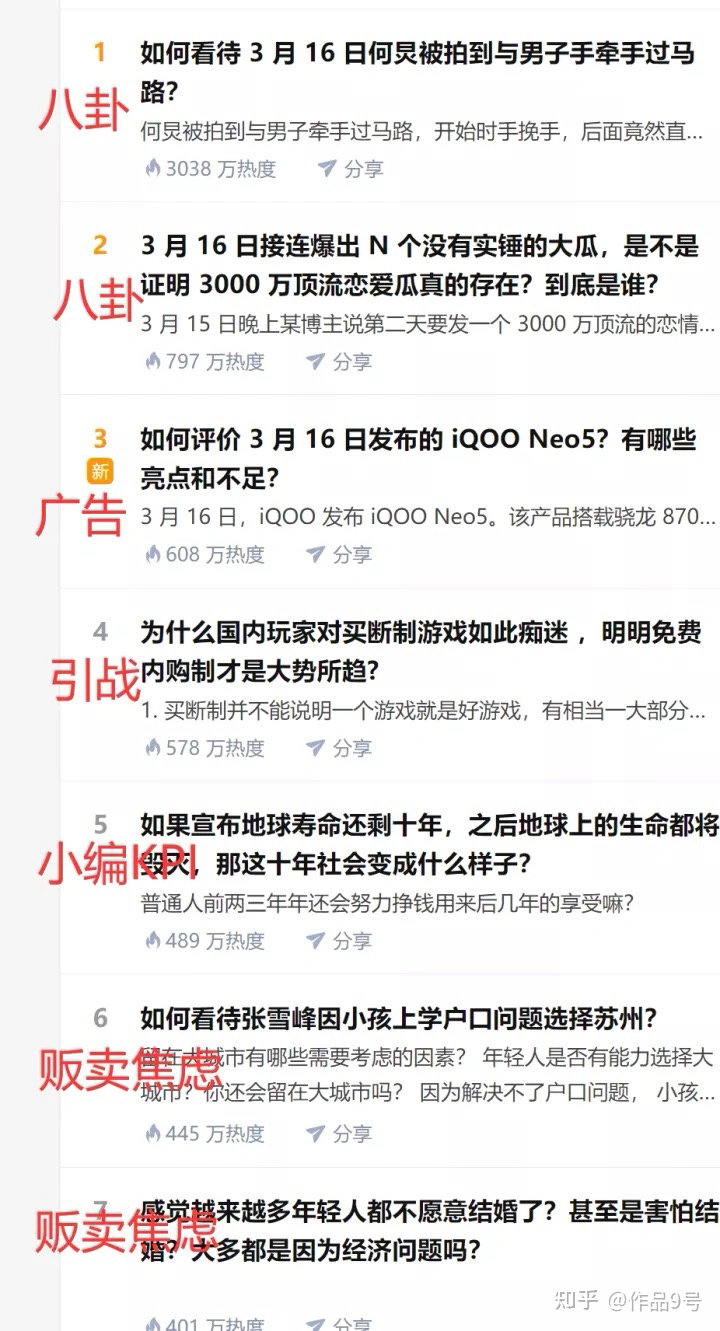
Task: Open the question about 何炅 holding hands
Action: 418,72
